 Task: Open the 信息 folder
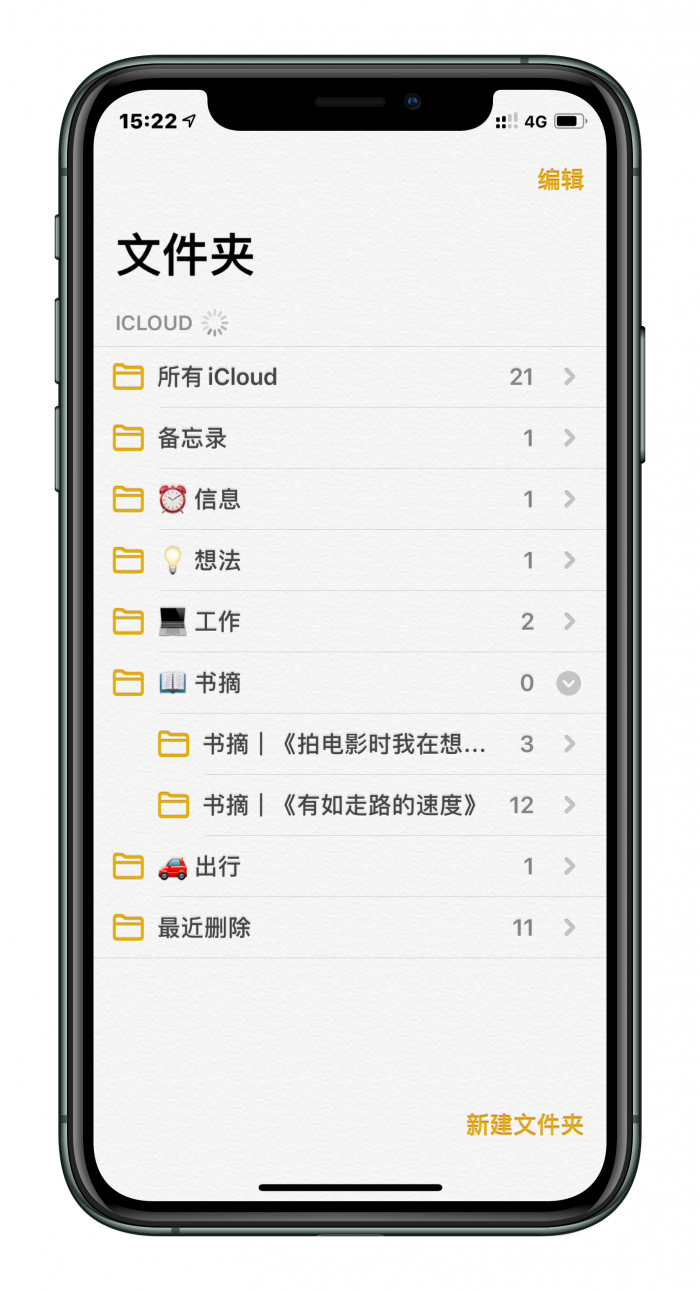point(217,499)
